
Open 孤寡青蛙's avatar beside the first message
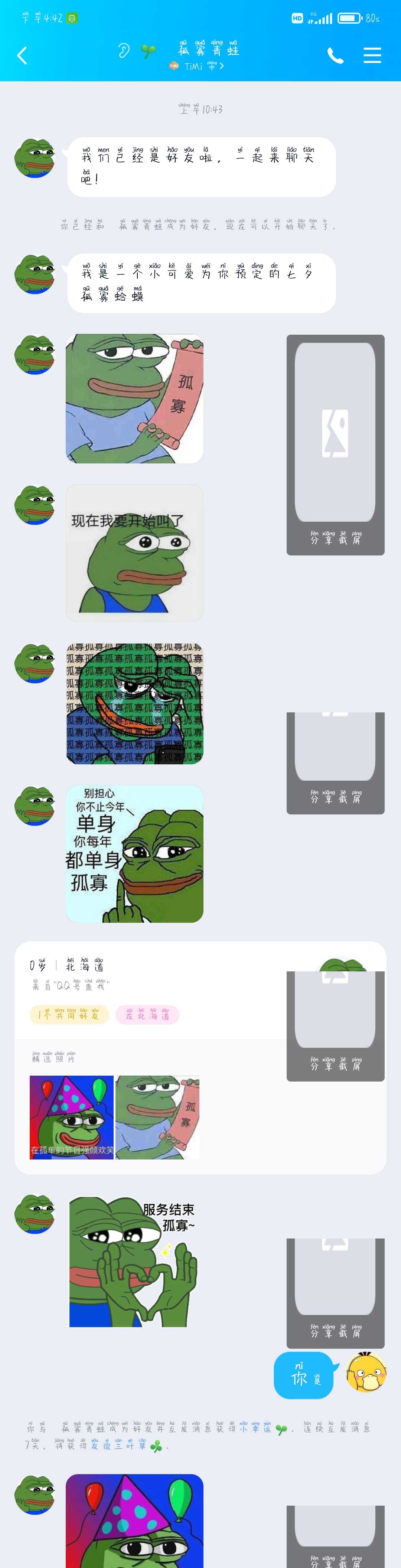(x=35, y=158)
